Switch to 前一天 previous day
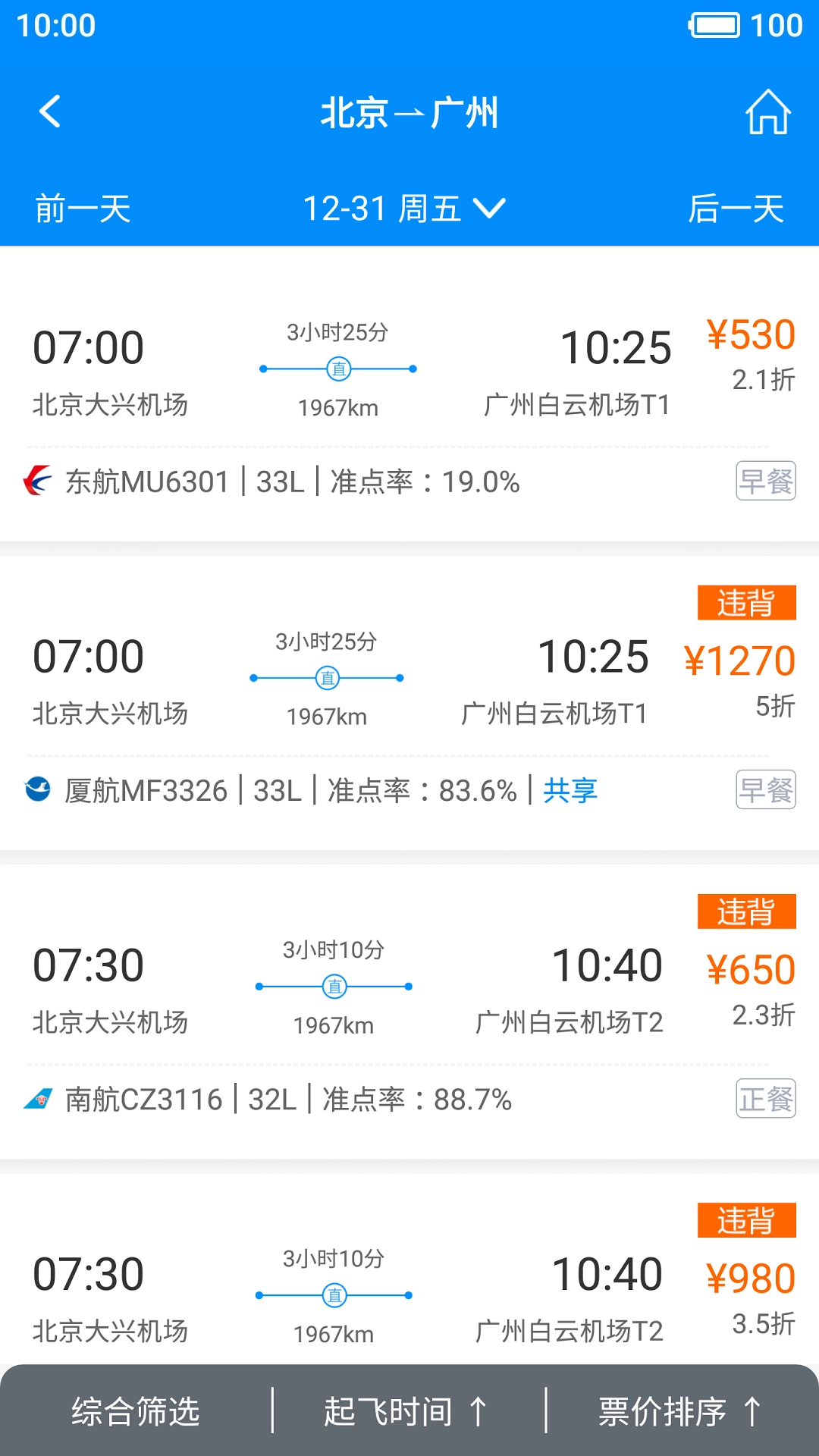This screenshot has width=819, height=1456. pos(80,208)
